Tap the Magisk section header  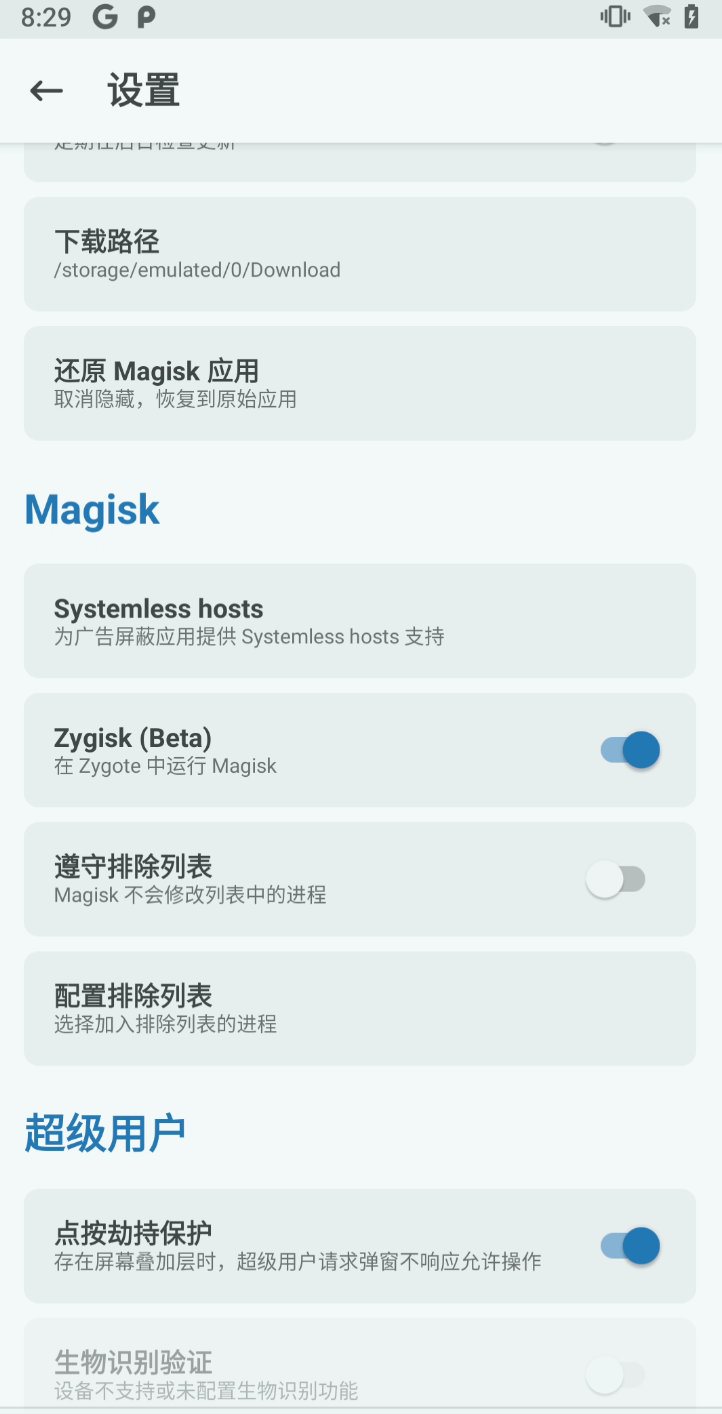92,509
